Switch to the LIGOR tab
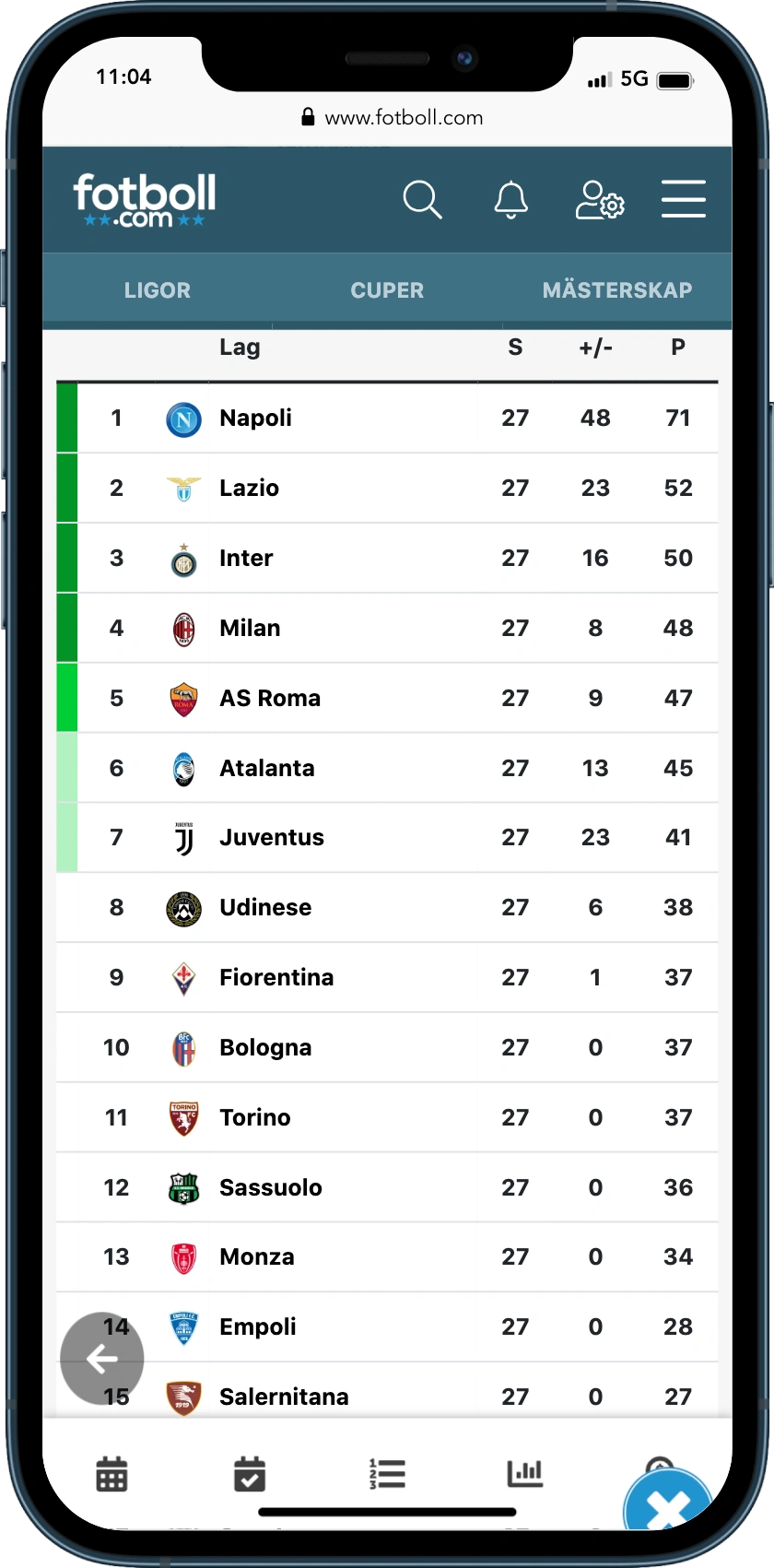This screenshot has height=1568, width=774. pyautogui.click(x=158, y=290)
